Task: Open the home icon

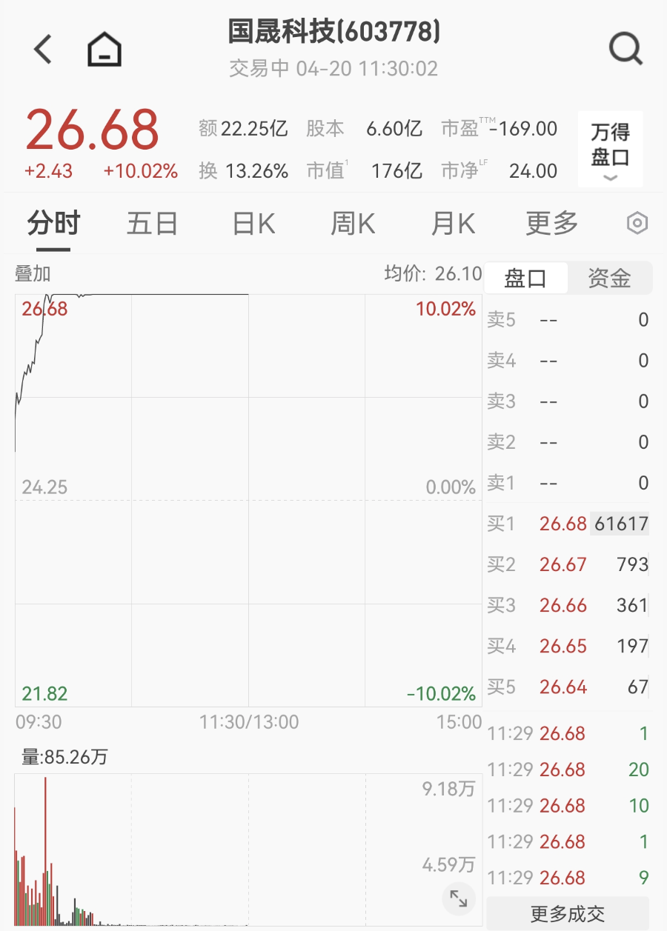Action: pos(104,49)
